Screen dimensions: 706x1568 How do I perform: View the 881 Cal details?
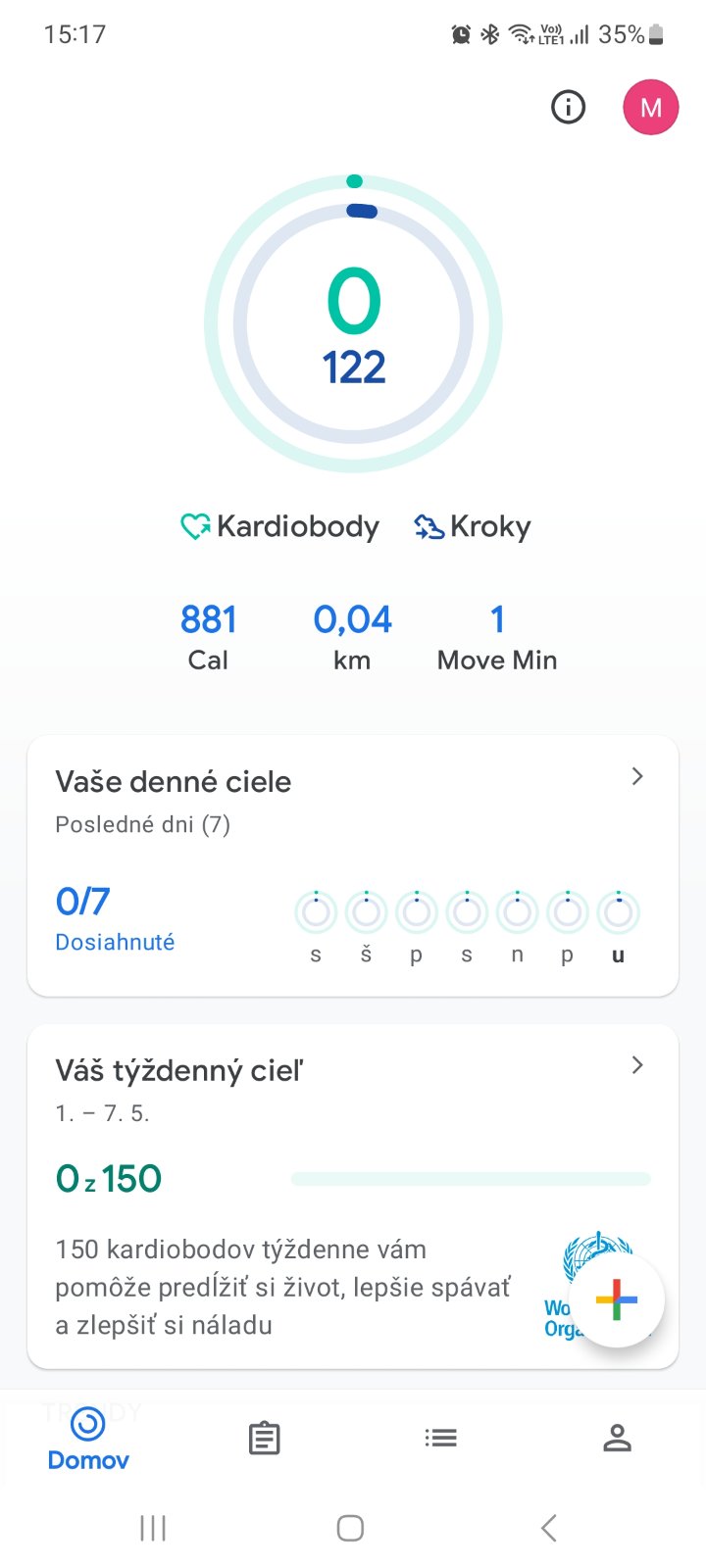point(208,637)
